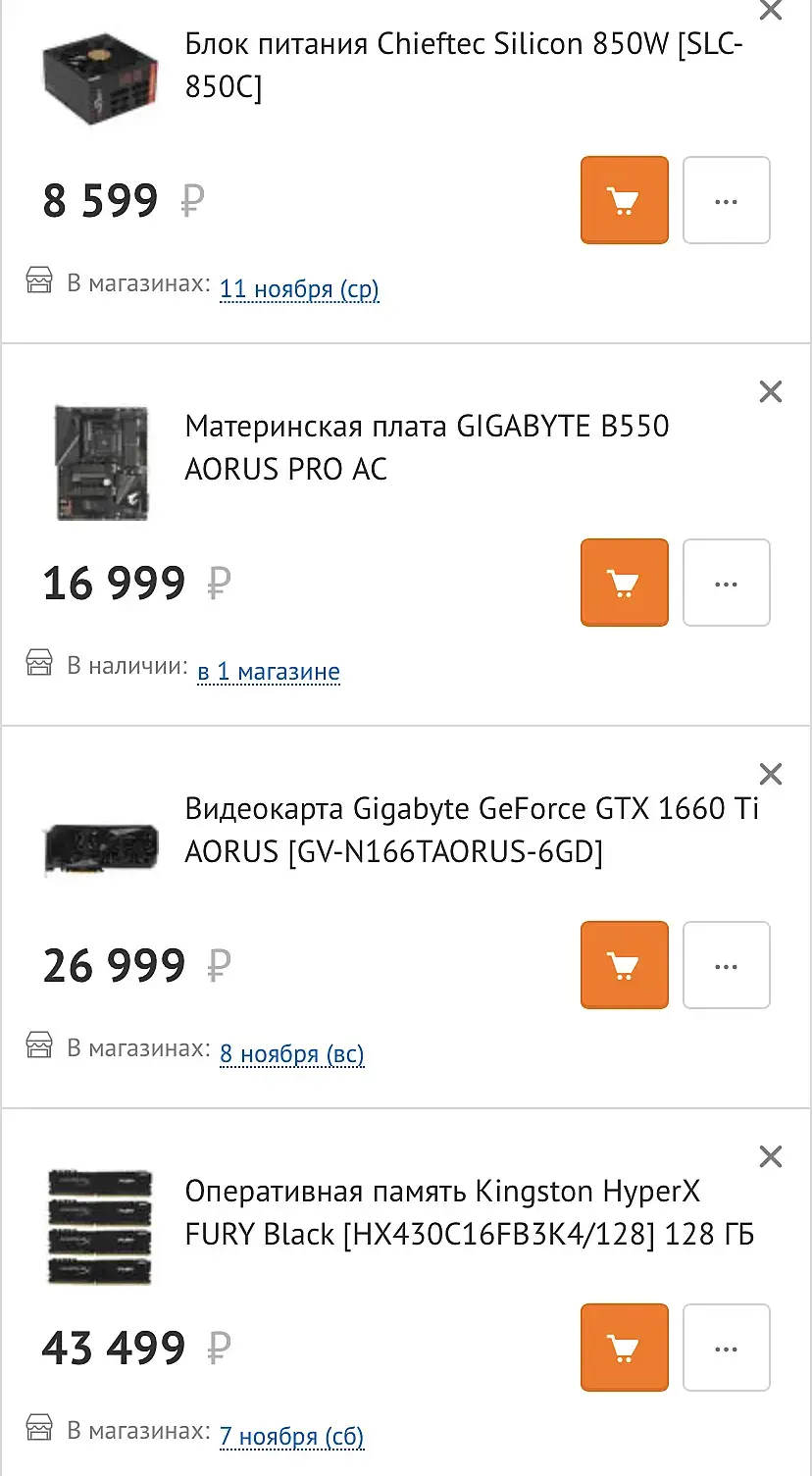Screen dimensions: 812x1476
Task: Add Chieftec Silicon 850W to cart
Action: tap(624, 200)
